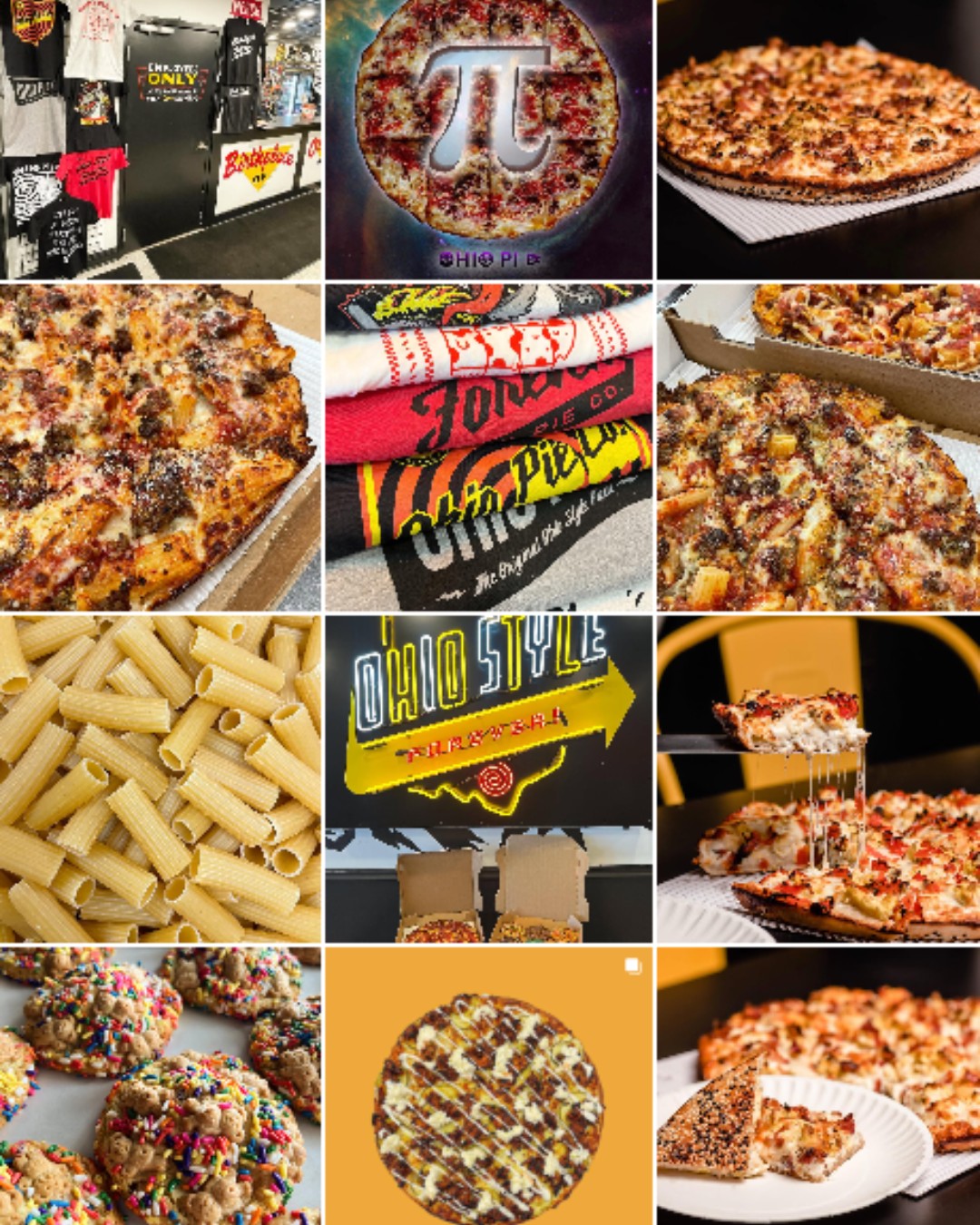View the cheese-pull pizza slice post

(x=818, y=779)
